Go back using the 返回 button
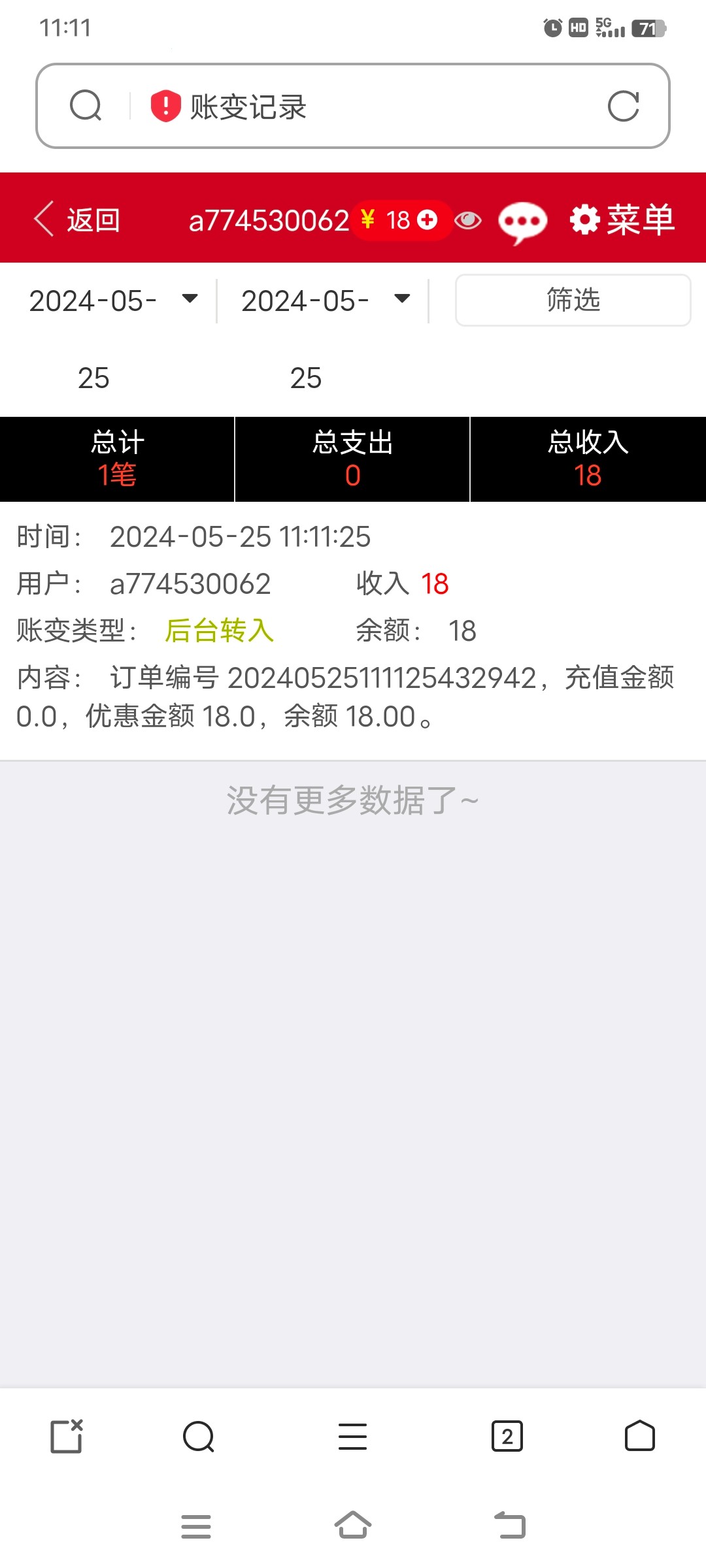The image size is (706, 1568). coord(78,220)
